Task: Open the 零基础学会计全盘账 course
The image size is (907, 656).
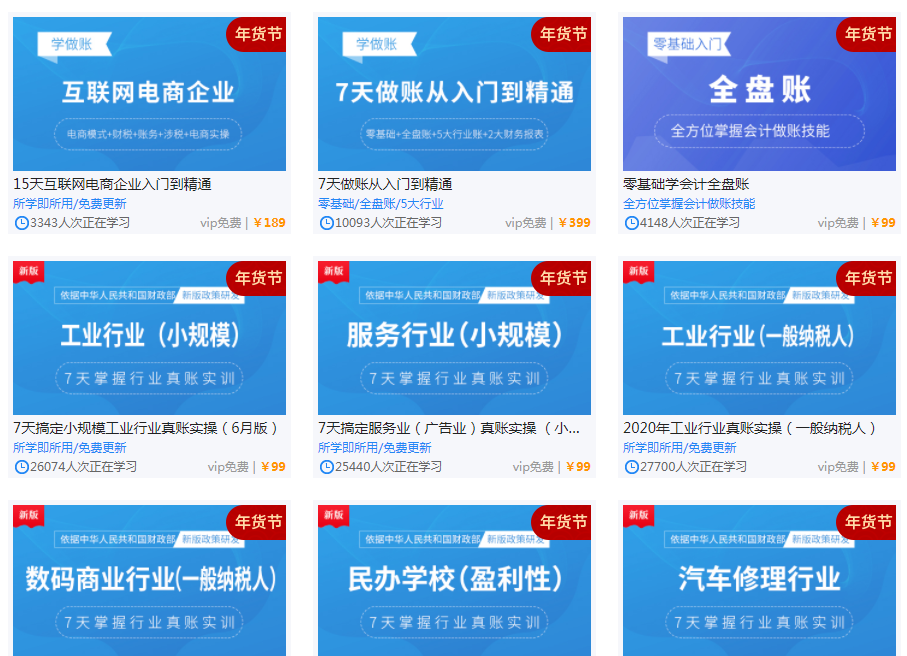Action: [686, 184]
